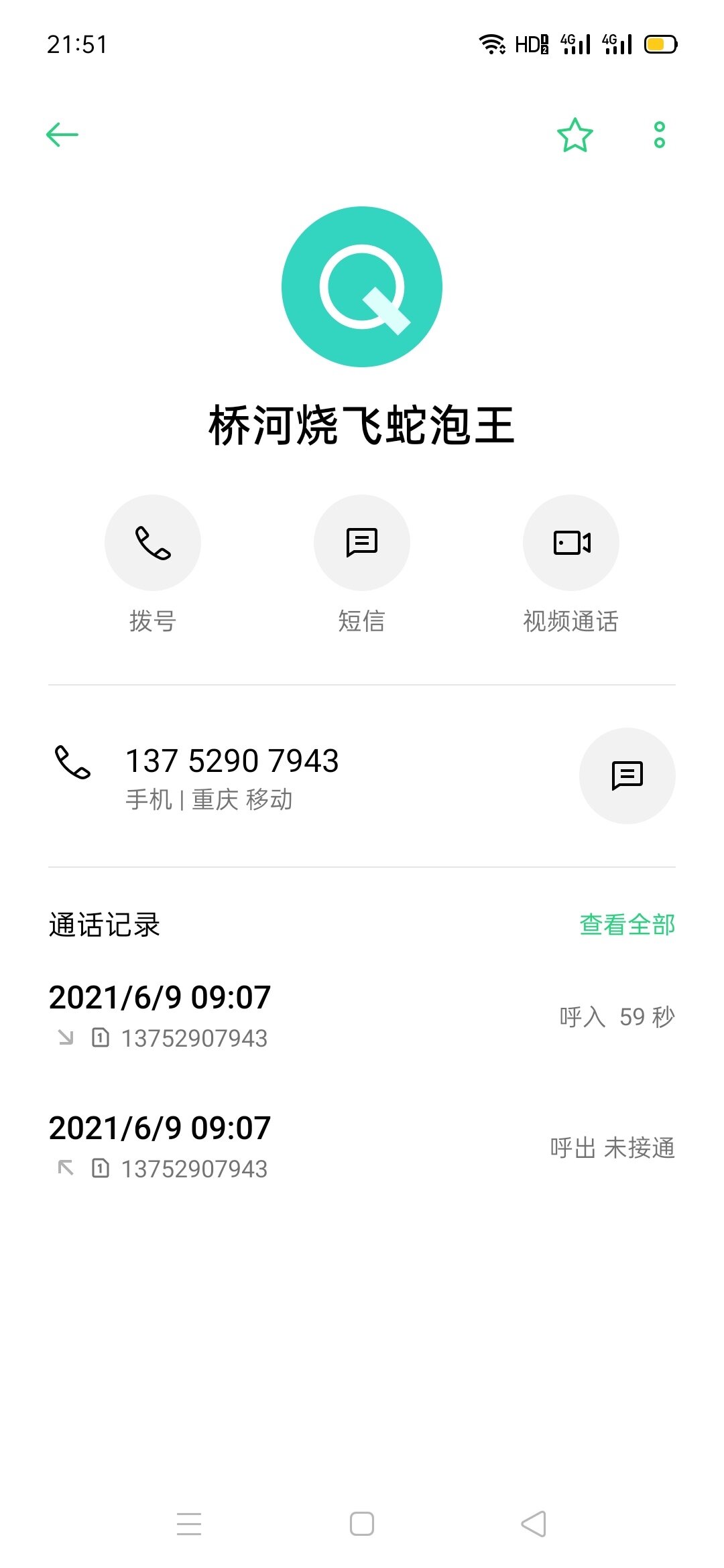The width and height of the screenshot is (724, 1568).
Task: Tap the contact avatar
Action: coord(362,287)
